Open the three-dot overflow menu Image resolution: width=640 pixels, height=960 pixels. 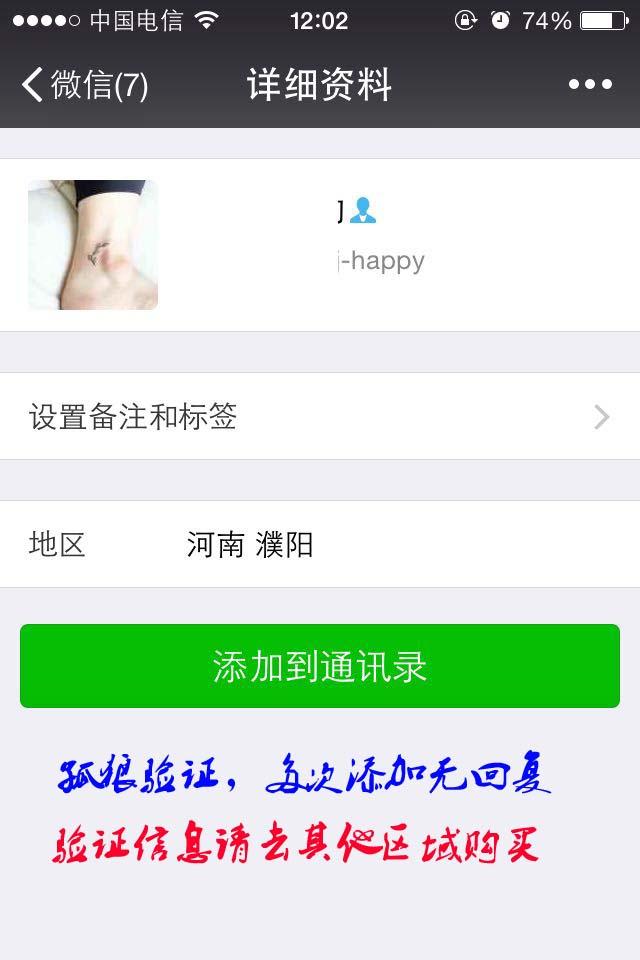(590, 85)
